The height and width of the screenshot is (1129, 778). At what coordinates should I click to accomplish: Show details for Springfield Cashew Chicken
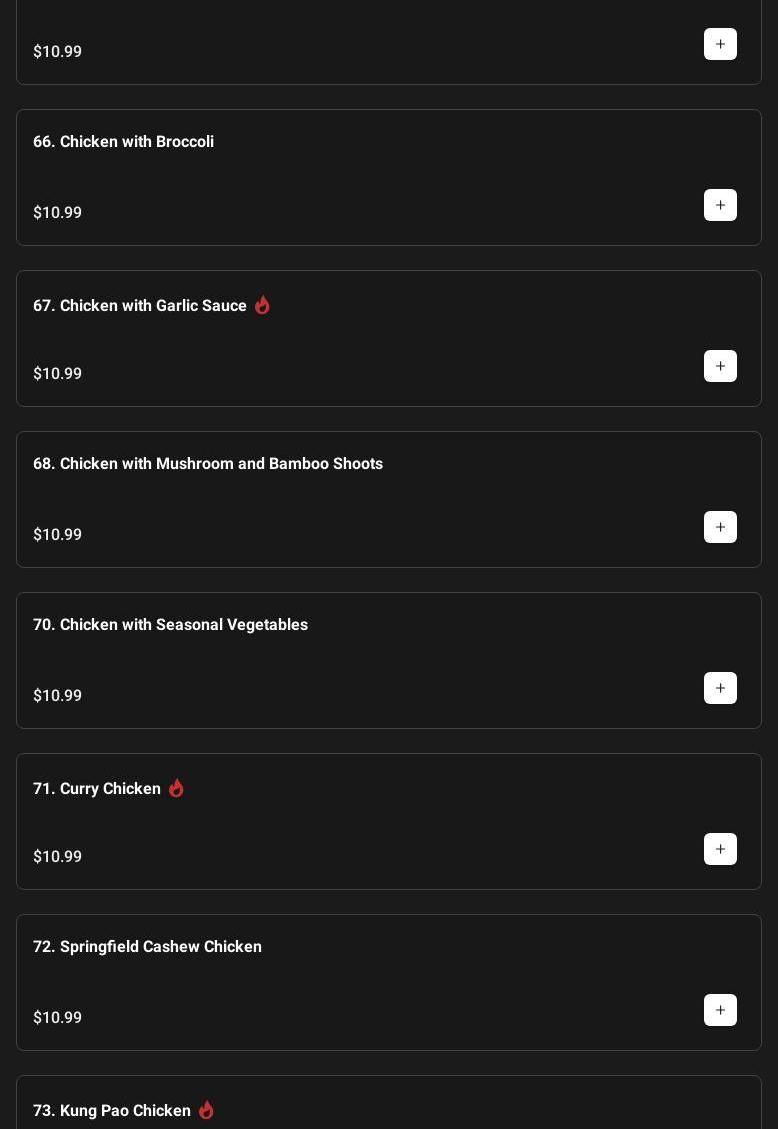(147, 947)
